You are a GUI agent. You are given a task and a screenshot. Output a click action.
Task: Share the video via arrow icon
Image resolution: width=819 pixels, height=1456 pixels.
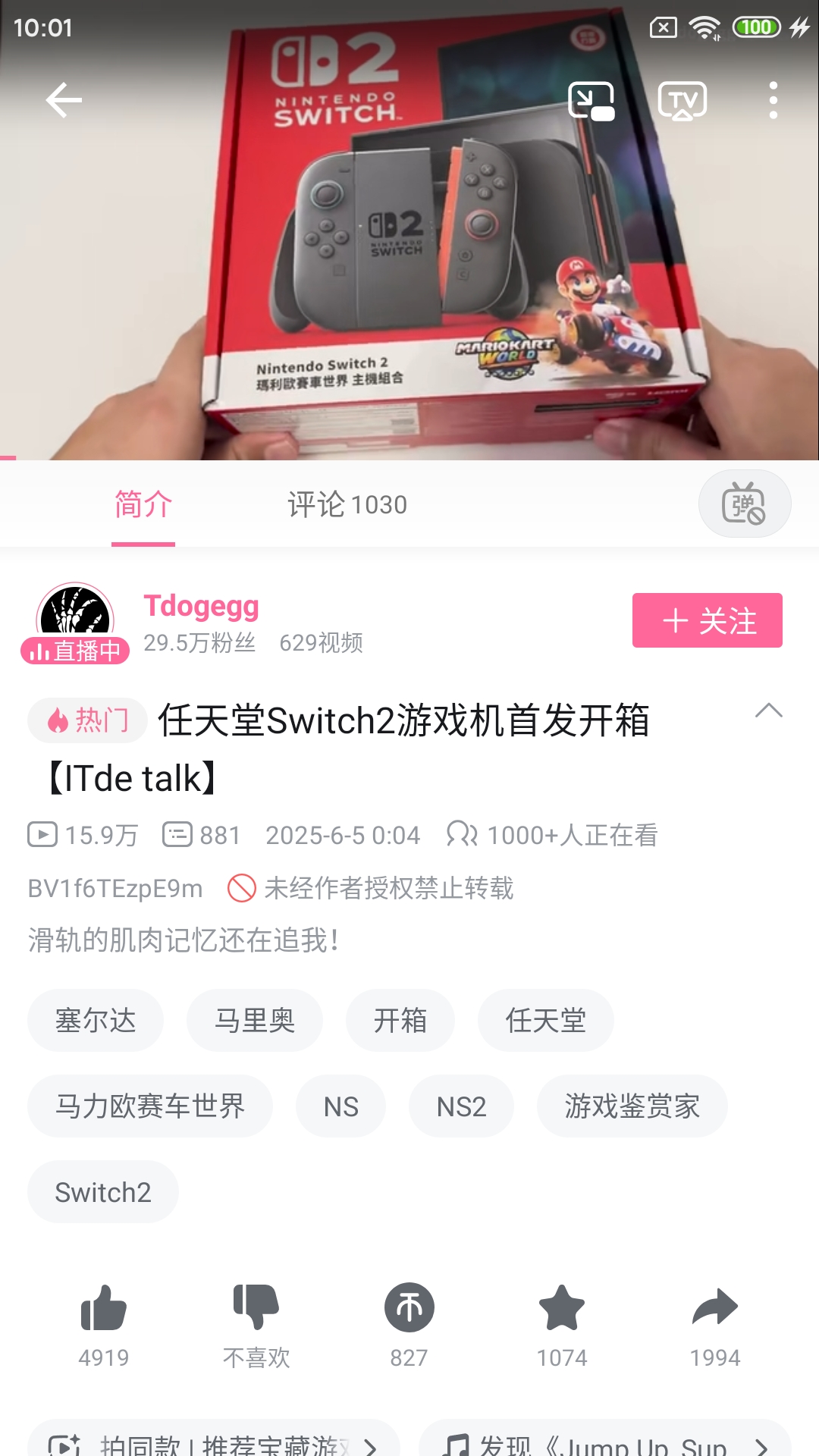[714, 1309]
